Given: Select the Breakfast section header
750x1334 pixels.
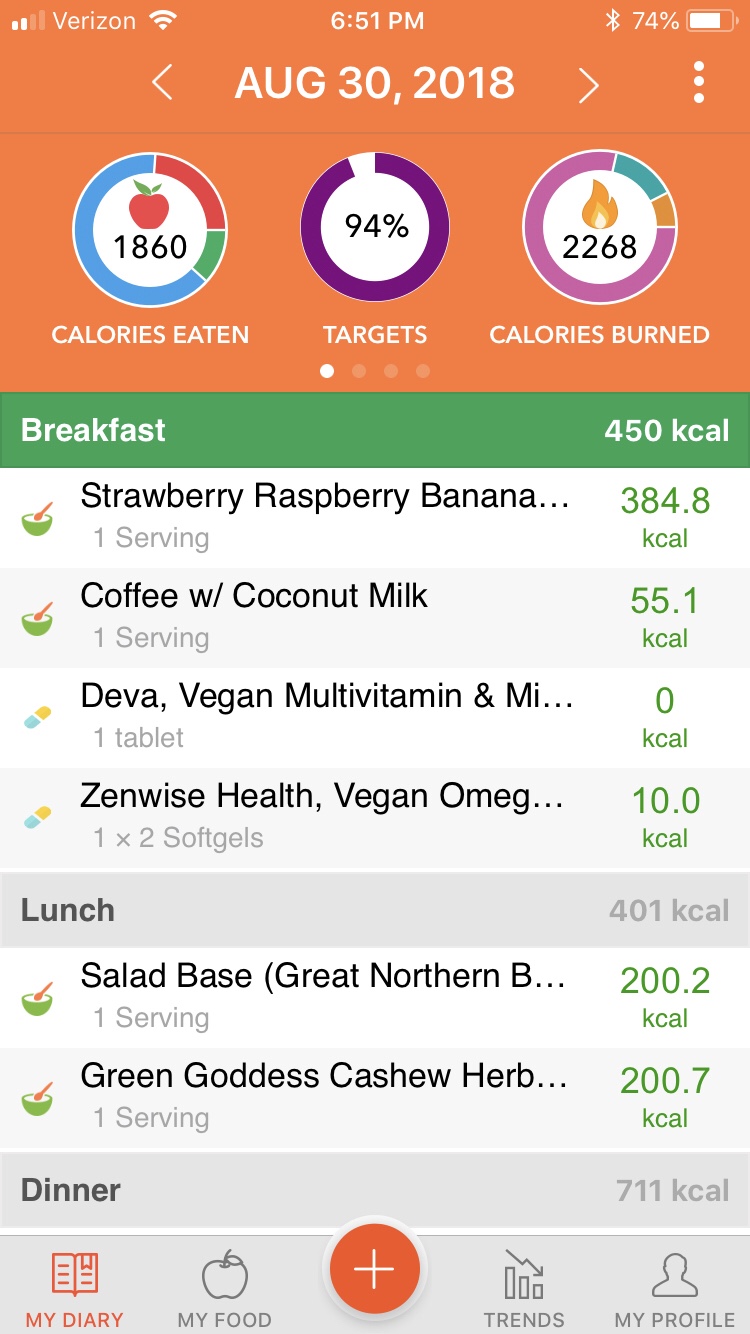Looking at the screenshot, I should click(375, 430).
